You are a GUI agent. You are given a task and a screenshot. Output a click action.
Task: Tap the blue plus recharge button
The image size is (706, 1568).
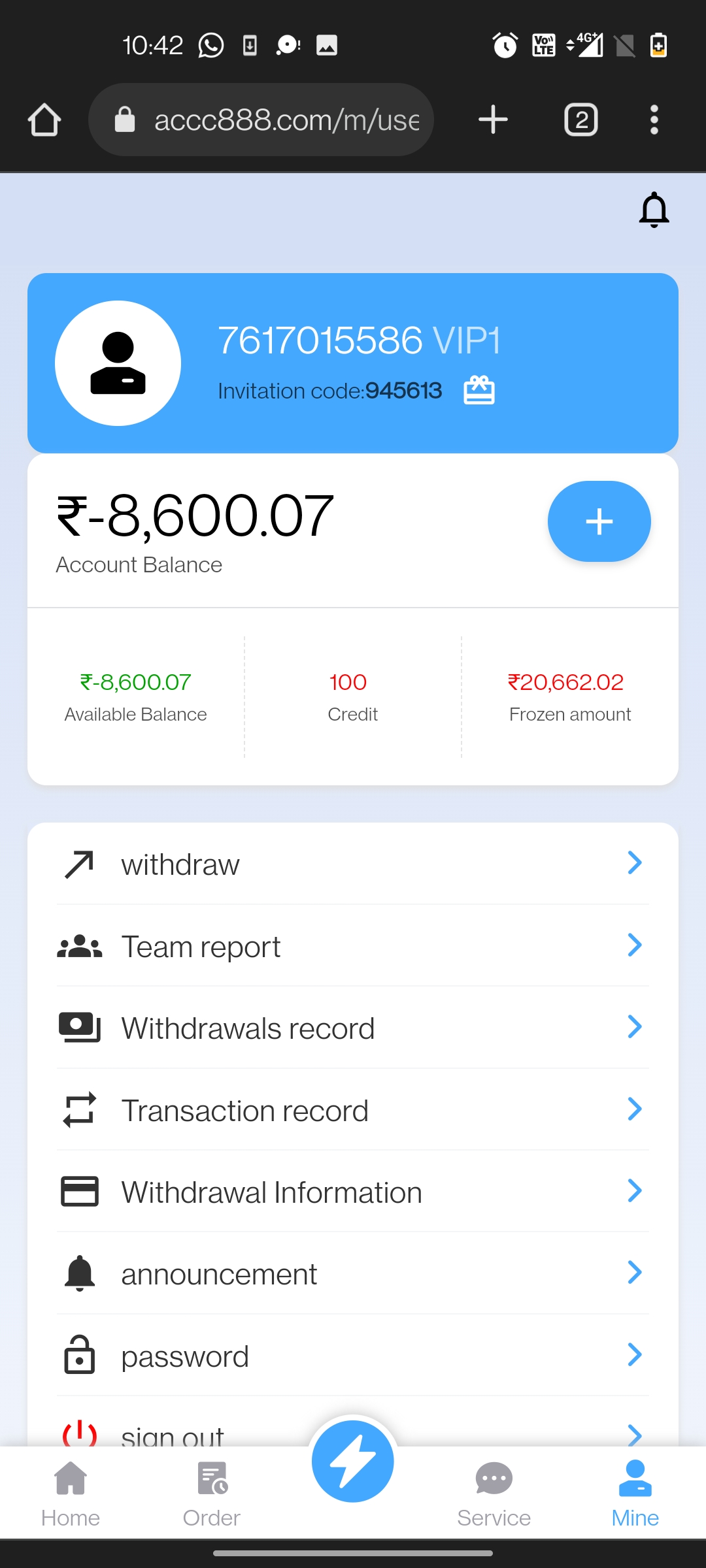click(599, 521)
